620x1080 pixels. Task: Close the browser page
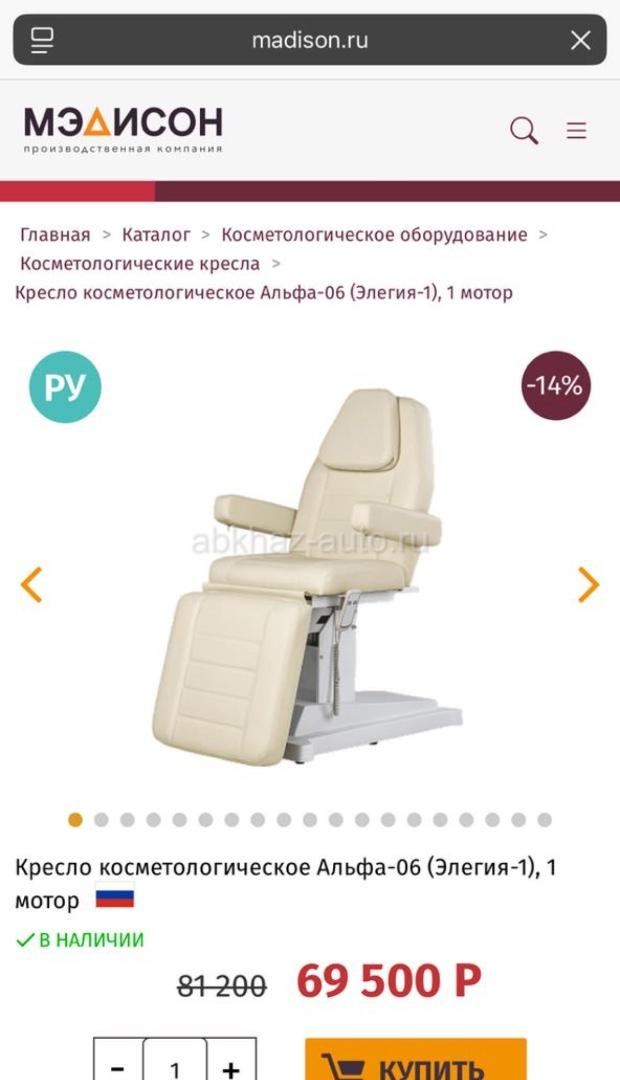pos(580,40)
